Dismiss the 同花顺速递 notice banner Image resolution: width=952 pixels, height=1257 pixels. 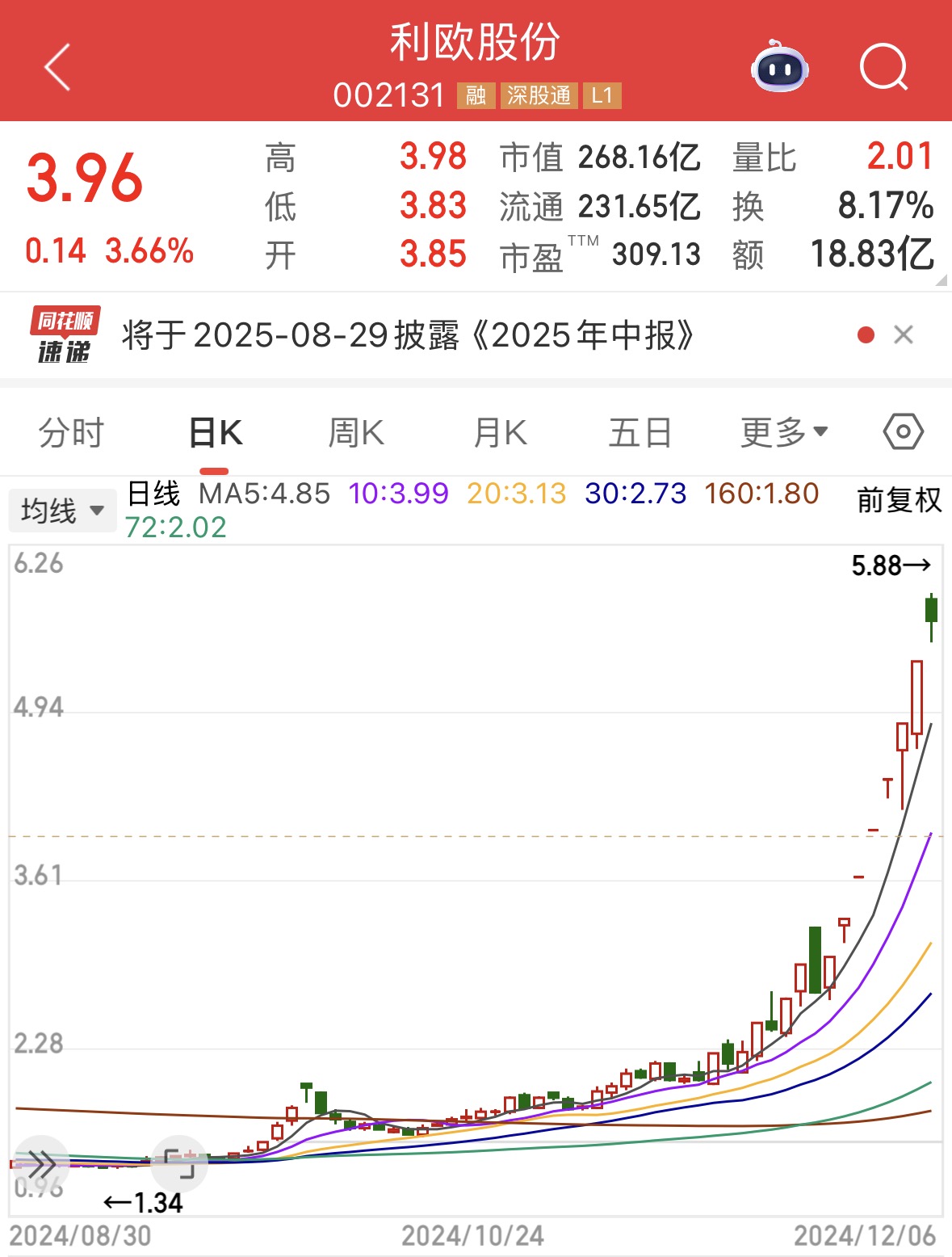[904, 335]
